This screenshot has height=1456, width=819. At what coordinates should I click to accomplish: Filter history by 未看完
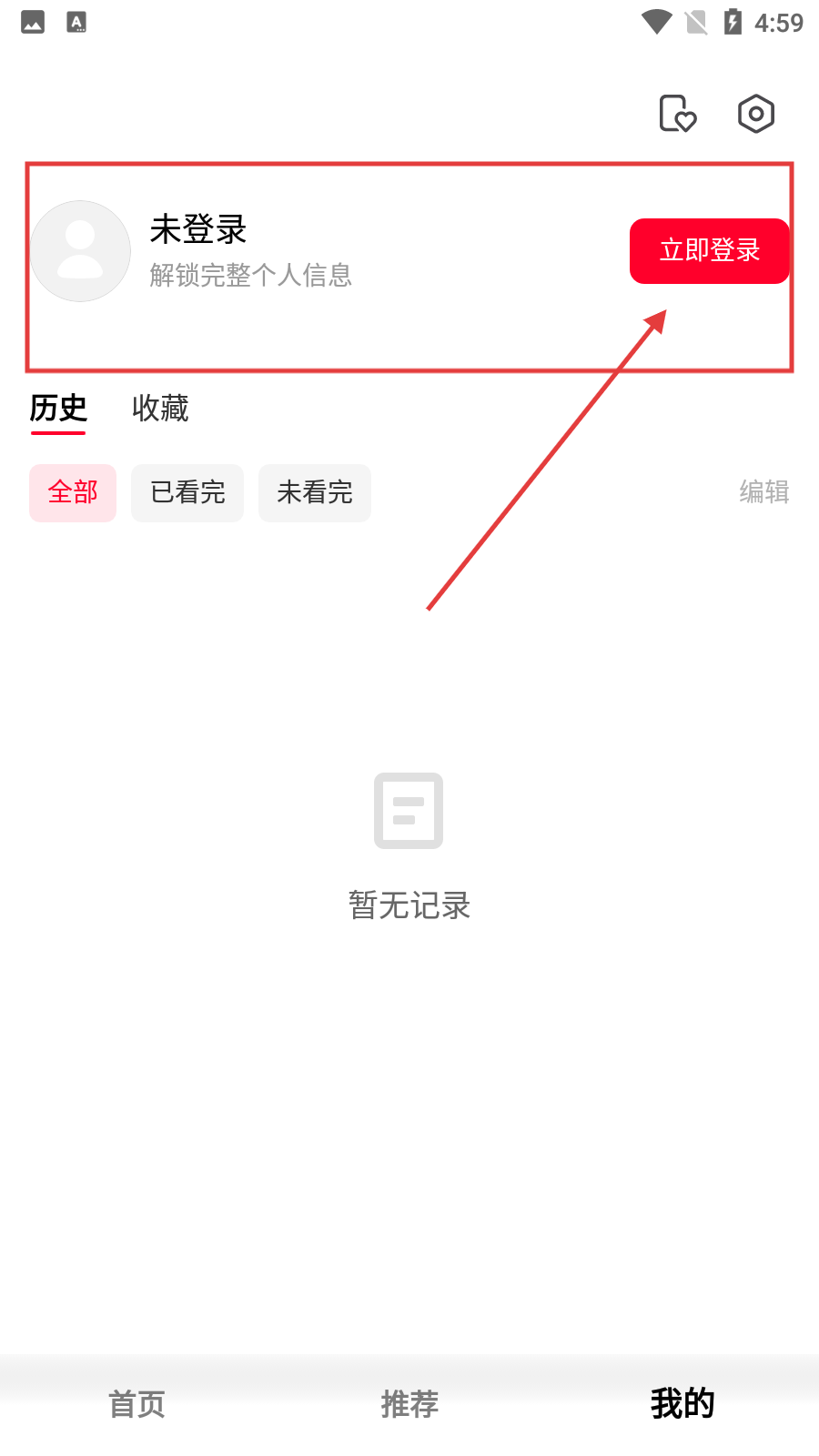pos(315,492)
